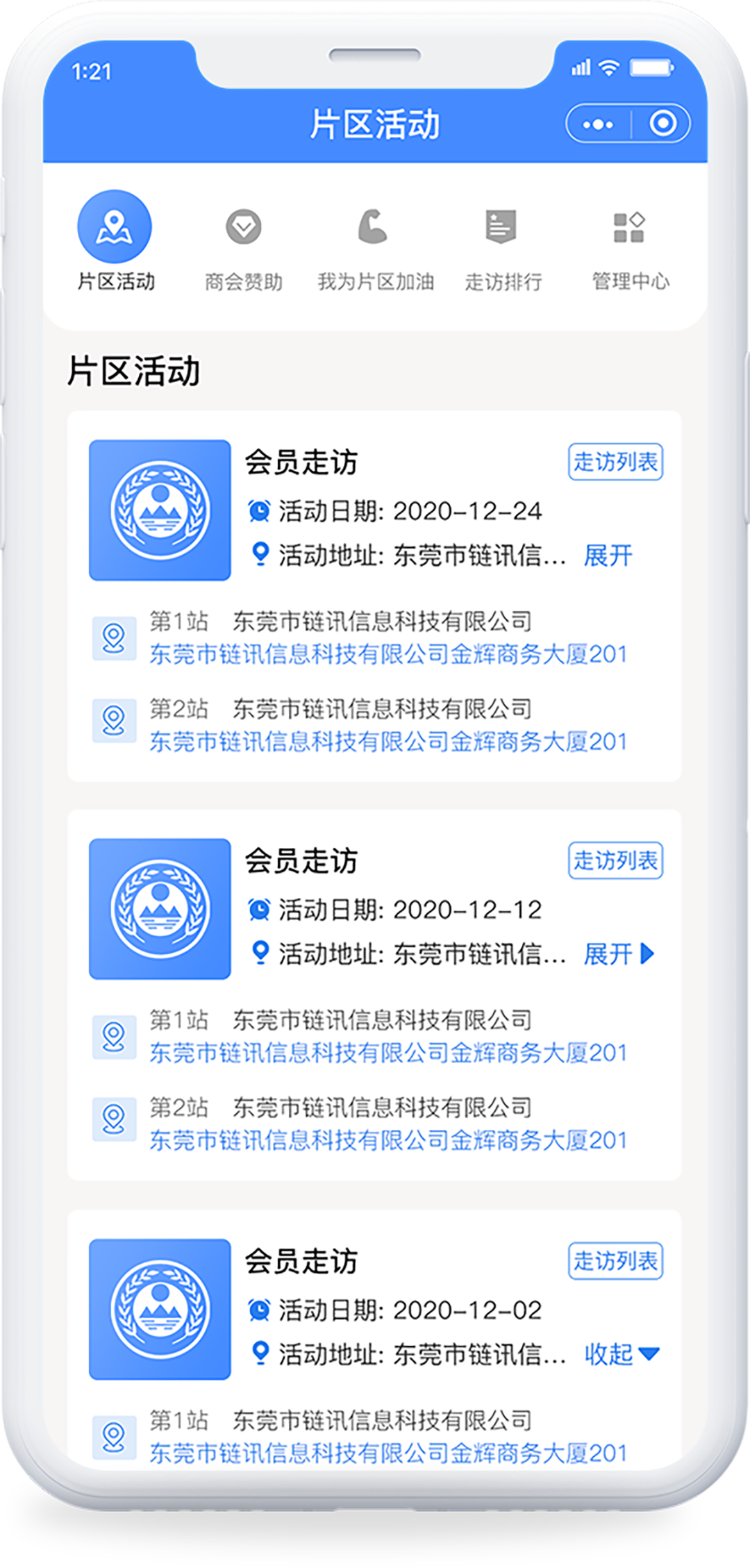
Task: Open 第2站 address under the 2020-12-24 activity
Action: pos(388,742)
